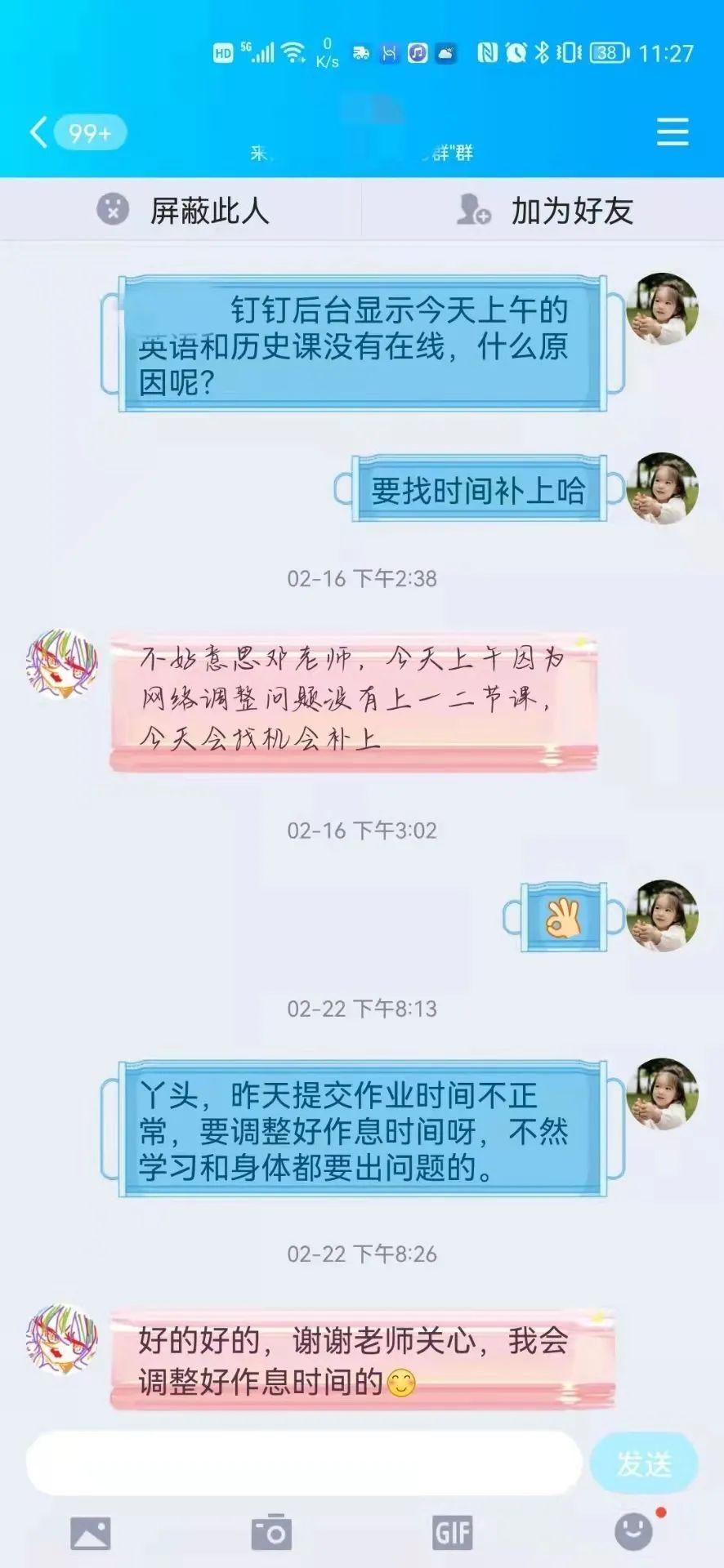Viewport: 724px width, 1568px height.
Task: Open the chat settings menu
Action: [x=673, y=131]
